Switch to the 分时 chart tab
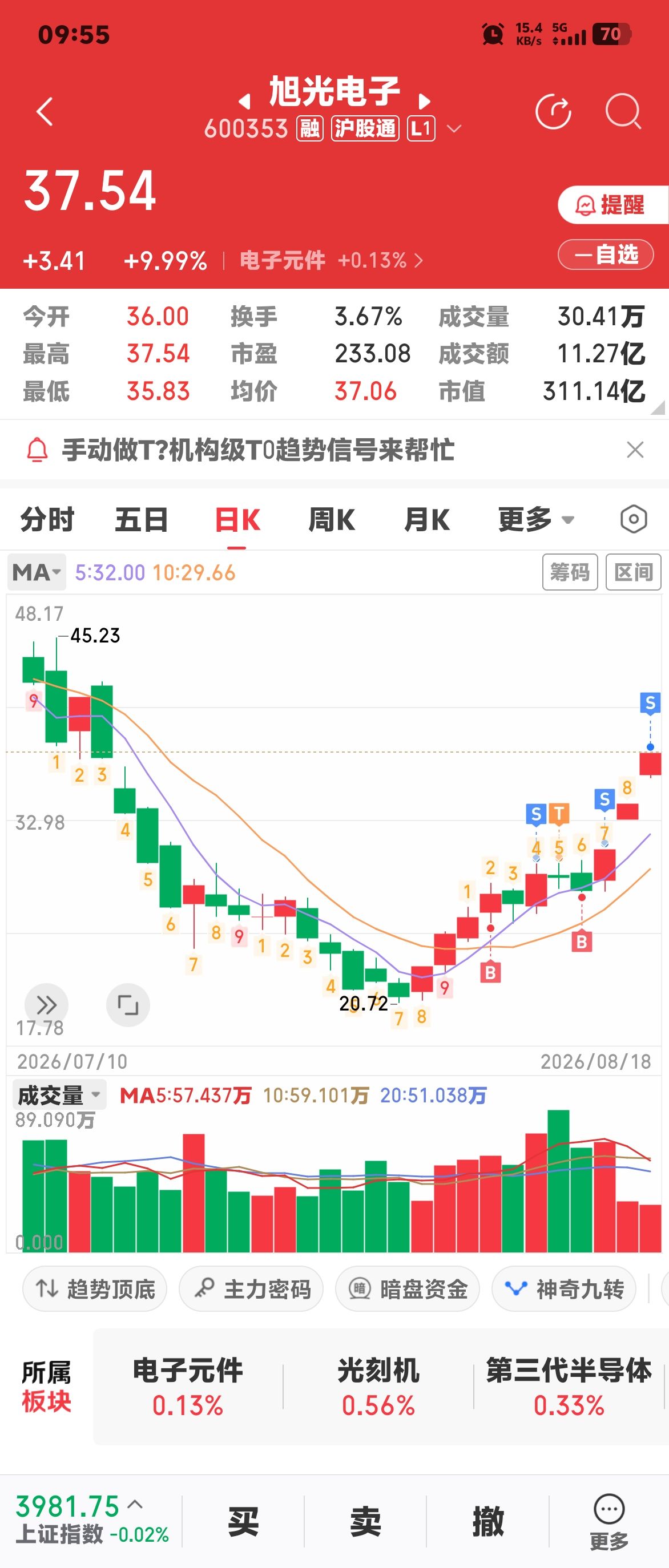This screenshot has width=669, height=1568. pyautogui.click(x=47, y=520)
